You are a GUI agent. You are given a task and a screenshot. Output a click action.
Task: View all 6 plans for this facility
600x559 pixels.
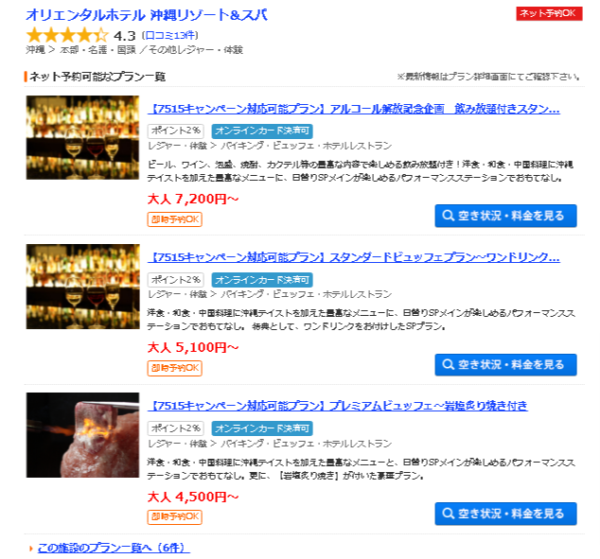click(112, 548)
